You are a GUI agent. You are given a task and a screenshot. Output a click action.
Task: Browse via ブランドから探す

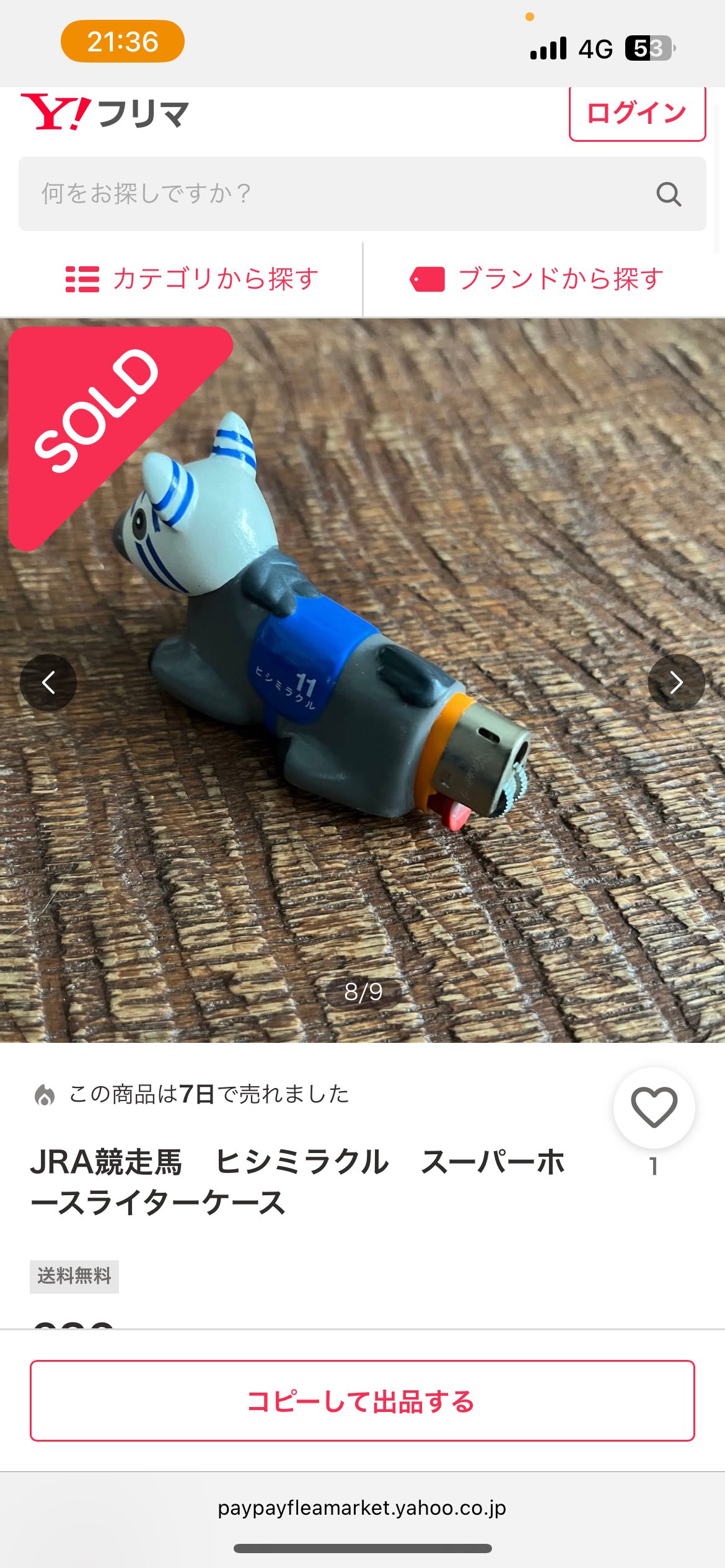point(537,279)
